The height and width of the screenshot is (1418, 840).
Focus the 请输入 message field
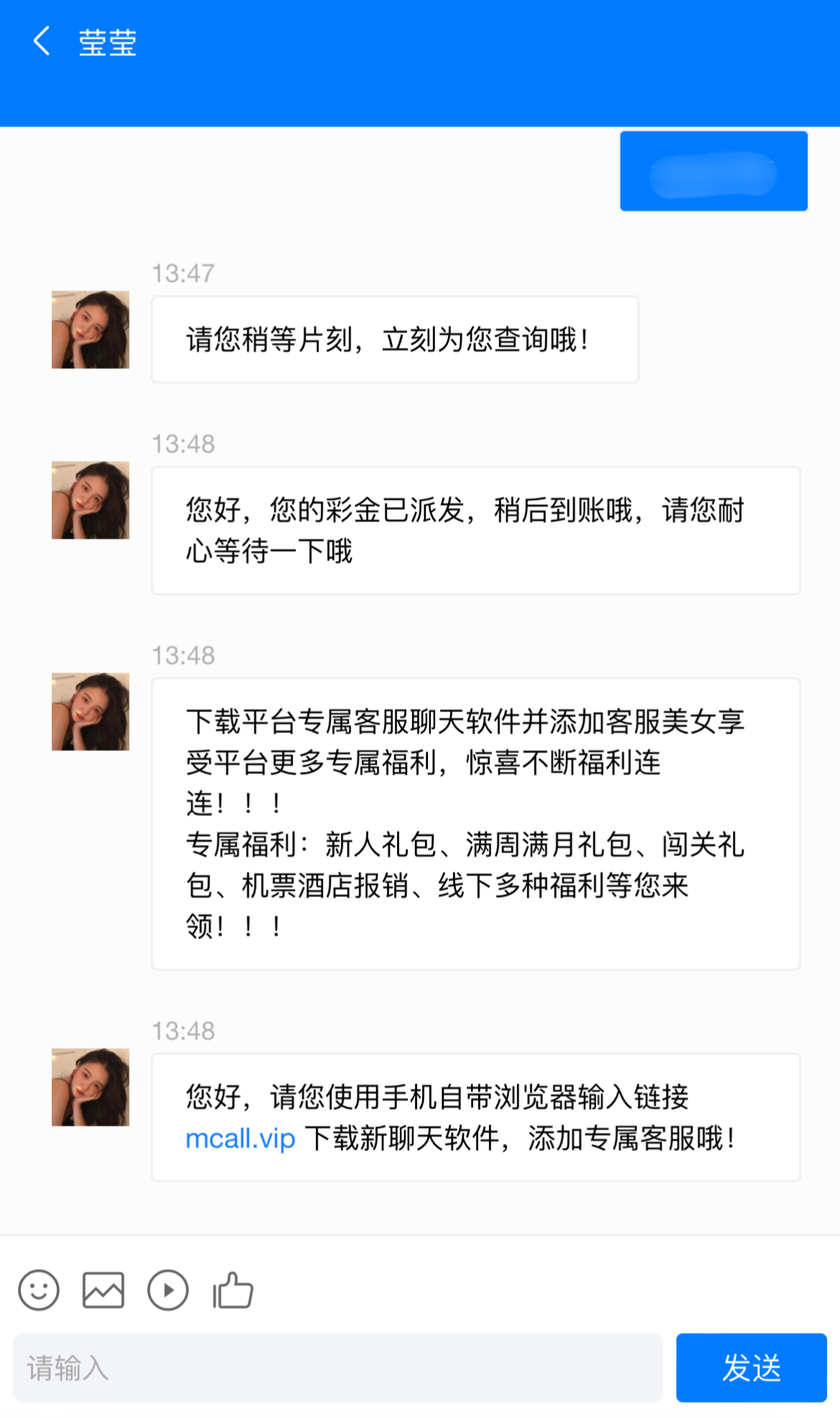coord(338,1367)
